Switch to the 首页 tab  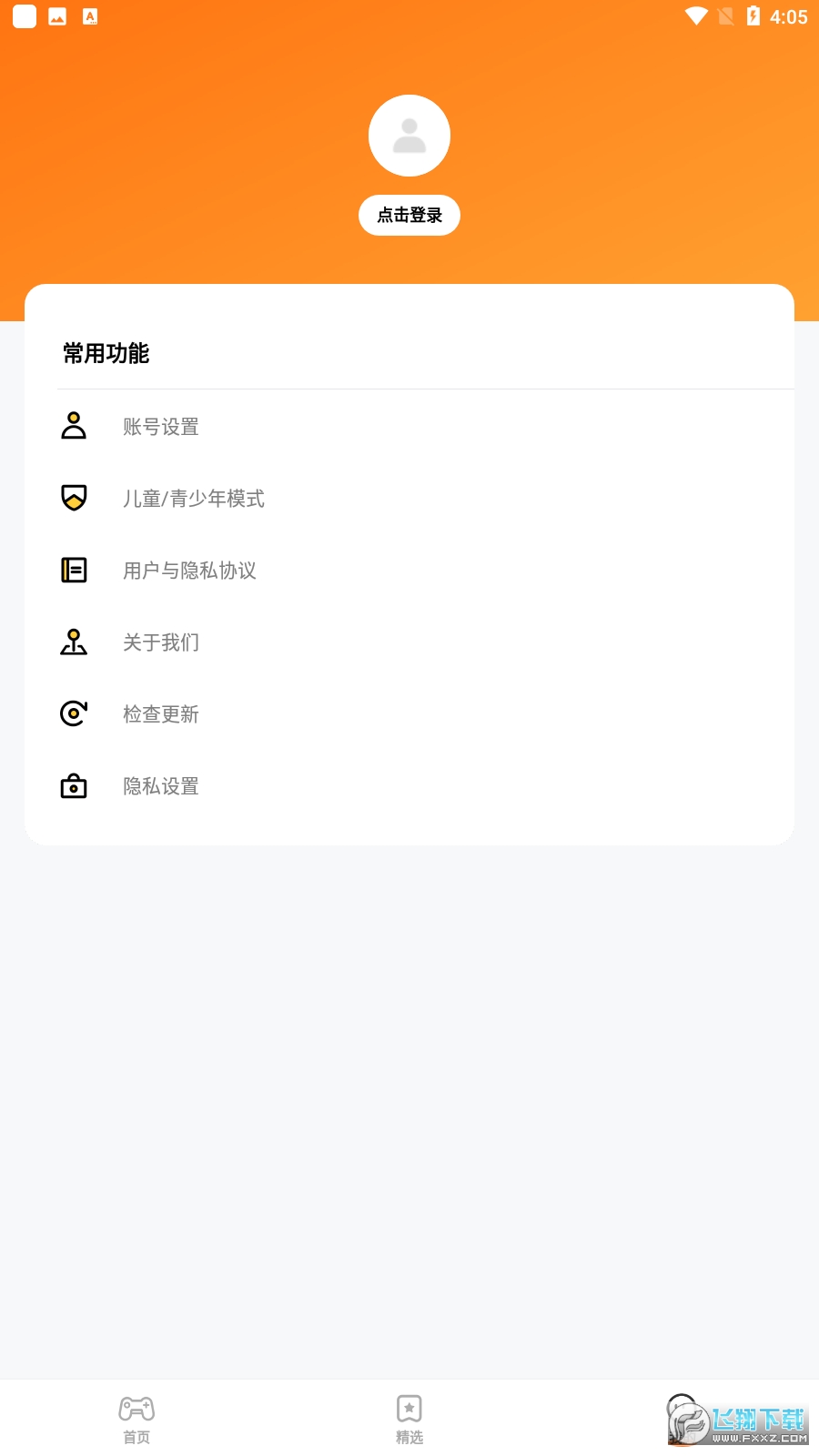click(x=136, y=1420)
